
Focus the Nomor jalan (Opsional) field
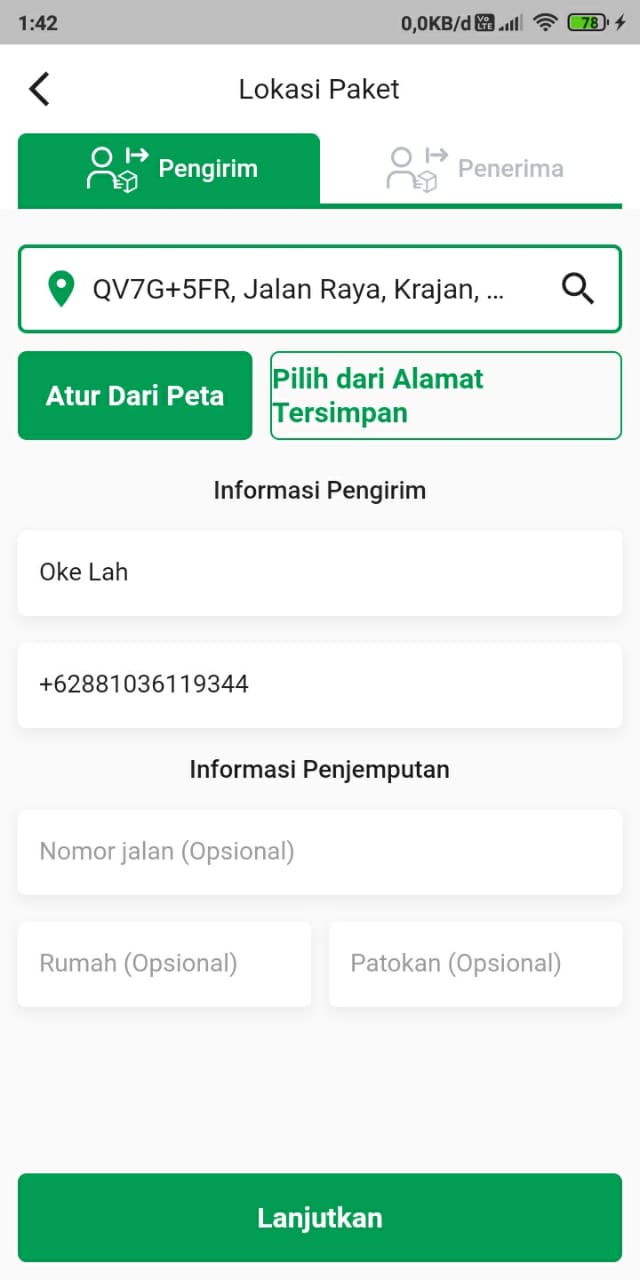coord(320,852)
